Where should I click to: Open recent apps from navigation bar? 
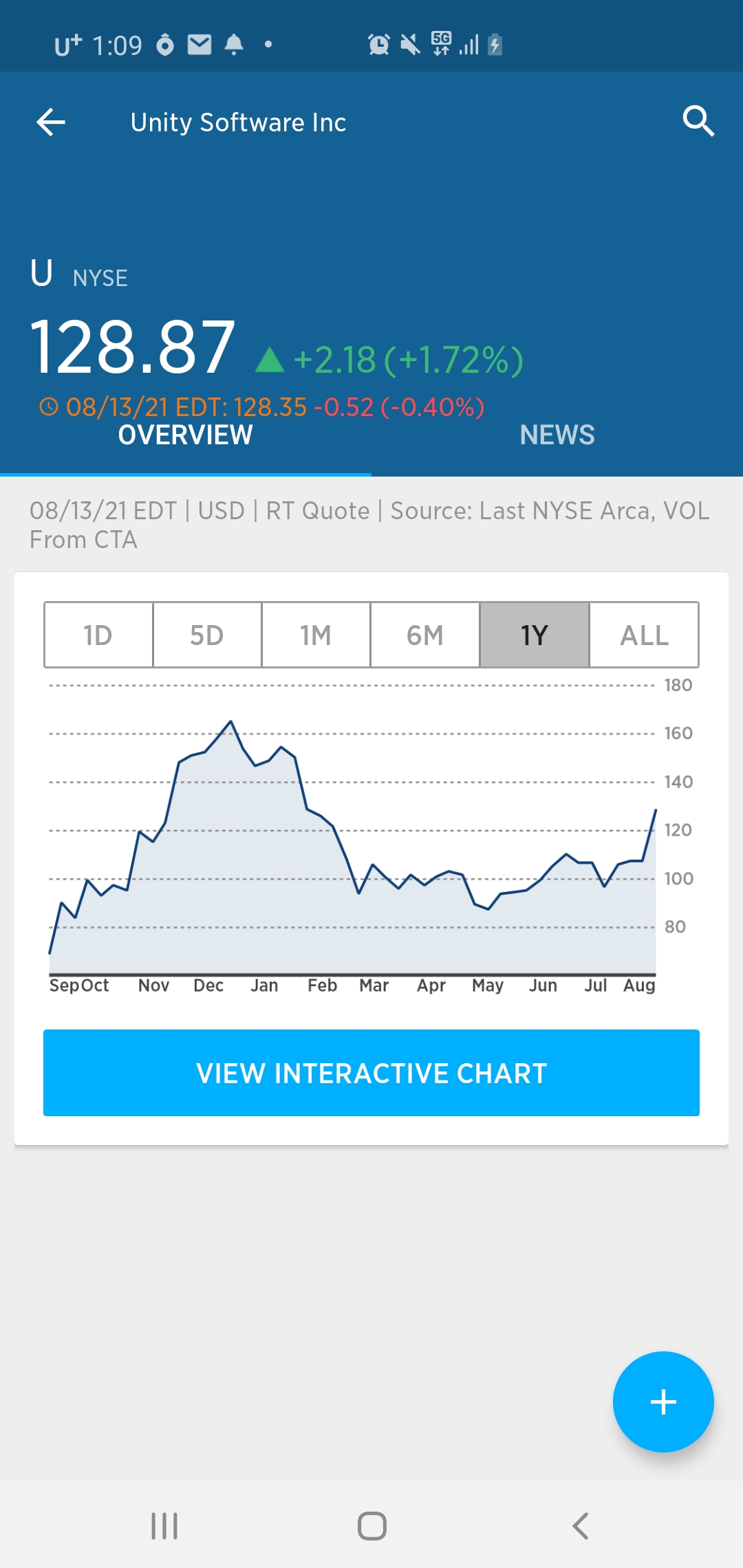[x=164, y=1525]
